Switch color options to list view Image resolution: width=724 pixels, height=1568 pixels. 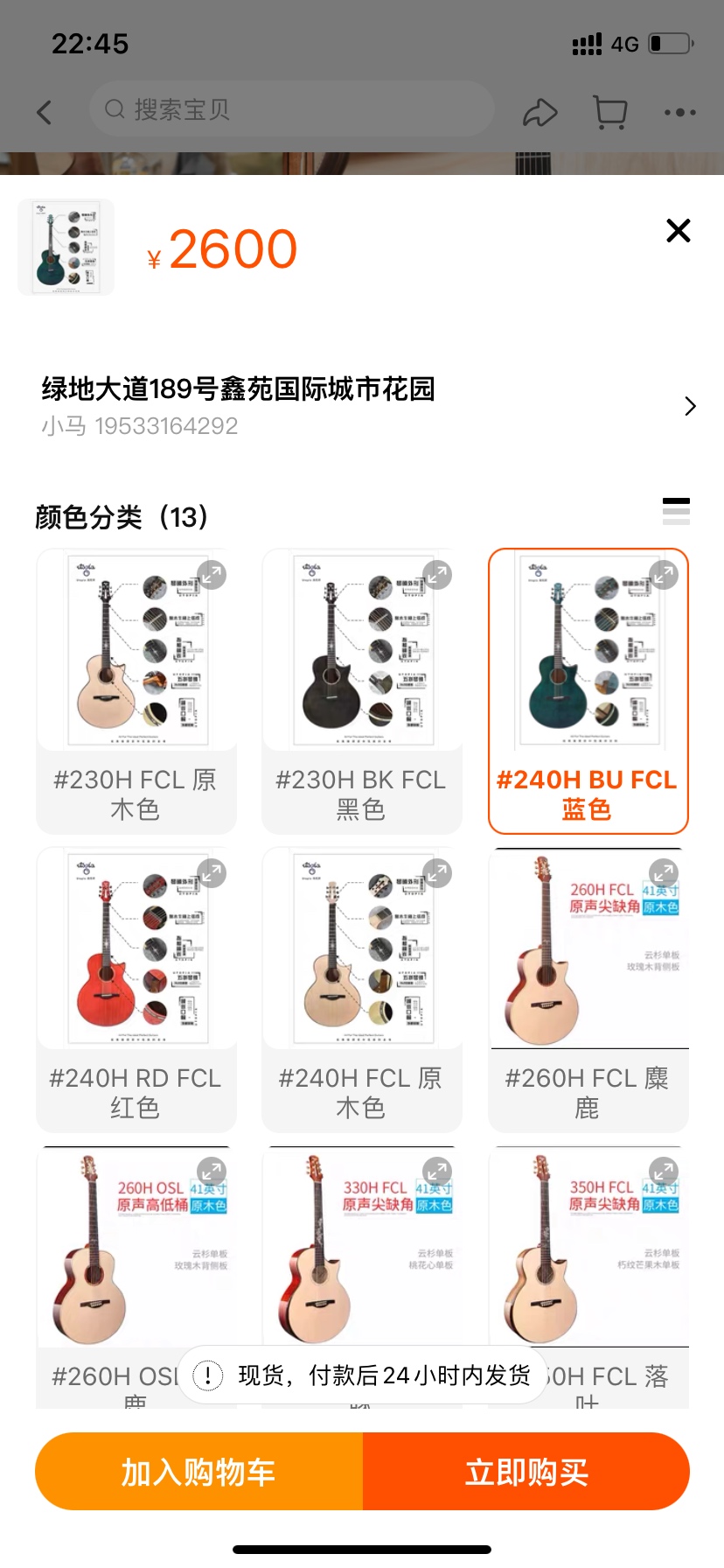(x=676, y=511)
